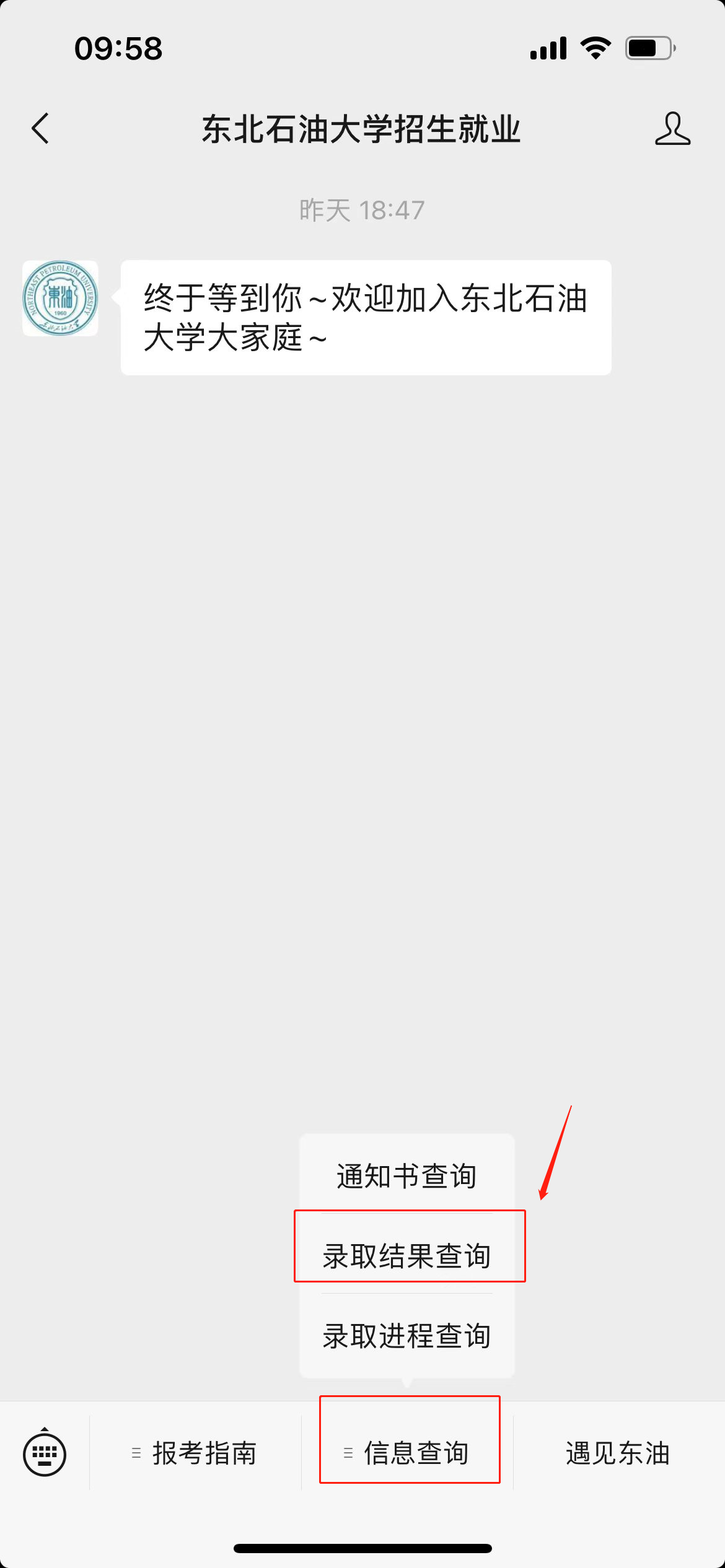Screen dimensions: 725x1568
Task: Tap the 信息查询 bottom menu
Action: tap(407, 1453)
